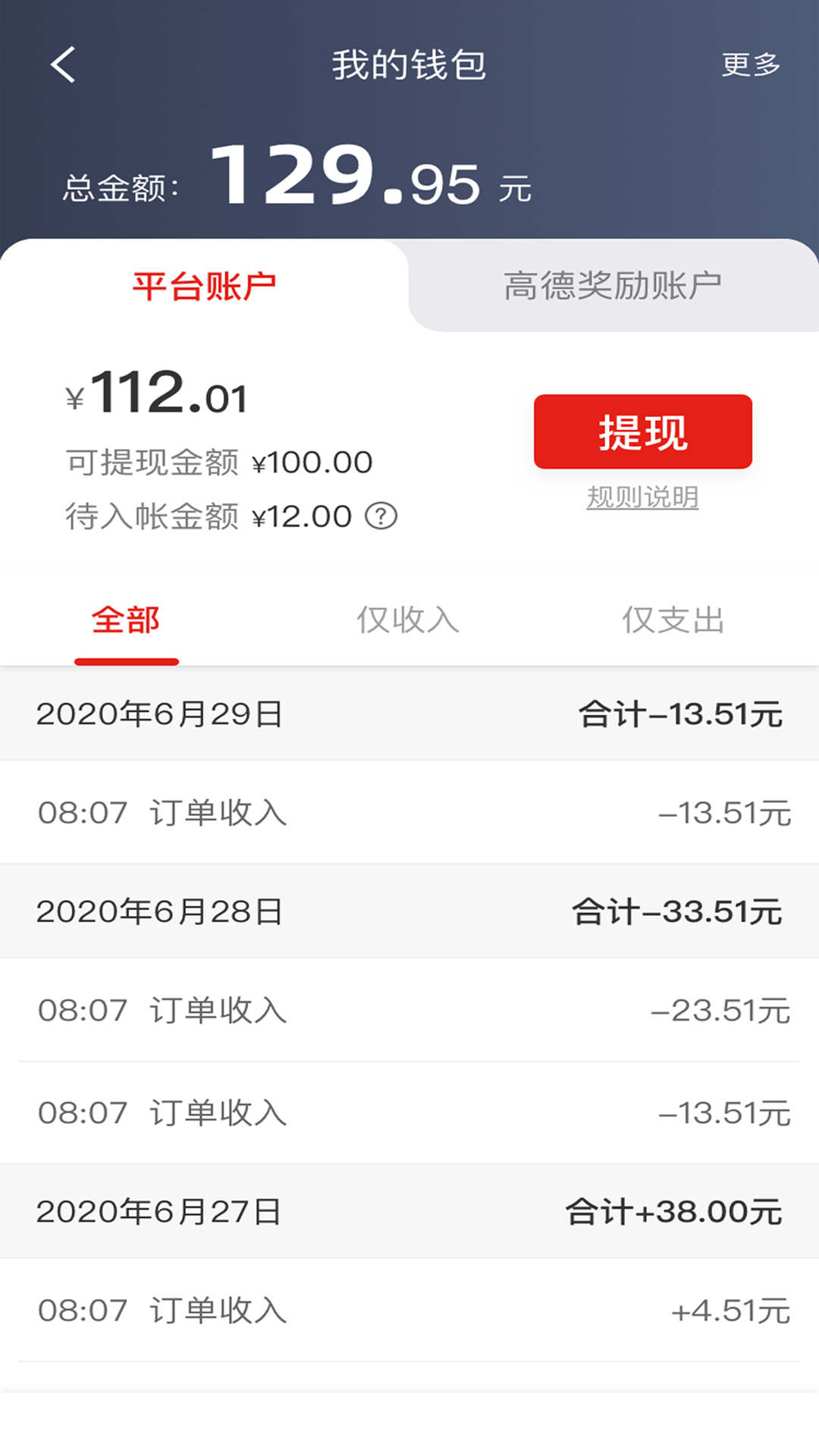Open the +4.51元 transaction detail

[x=409, y=1310]
